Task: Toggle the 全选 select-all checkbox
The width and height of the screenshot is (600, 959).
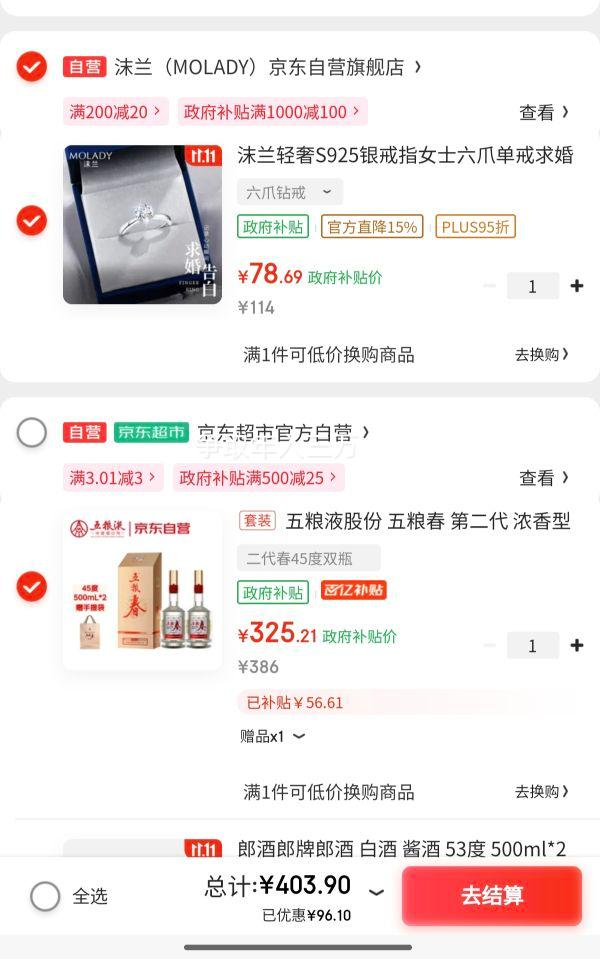Action: tap(45, 896)
